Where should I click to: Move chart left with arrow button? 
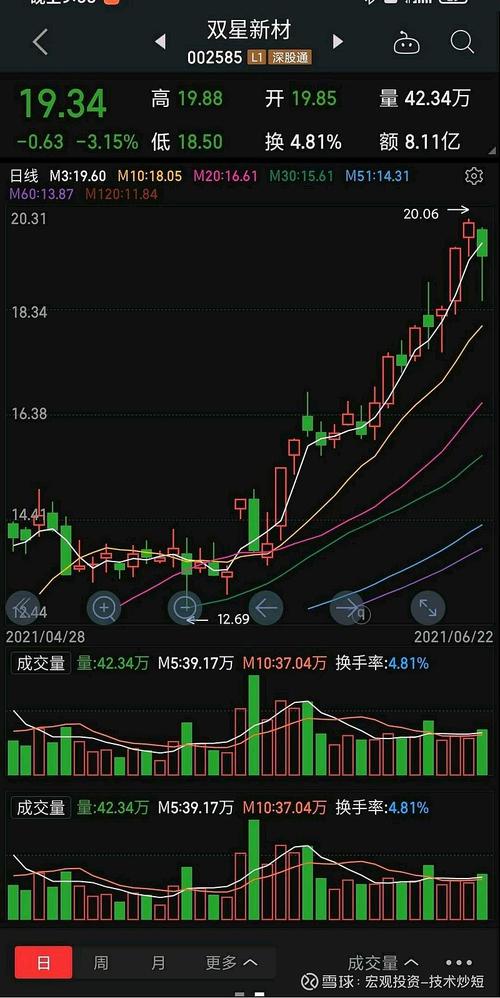click(x=266, y=608)
